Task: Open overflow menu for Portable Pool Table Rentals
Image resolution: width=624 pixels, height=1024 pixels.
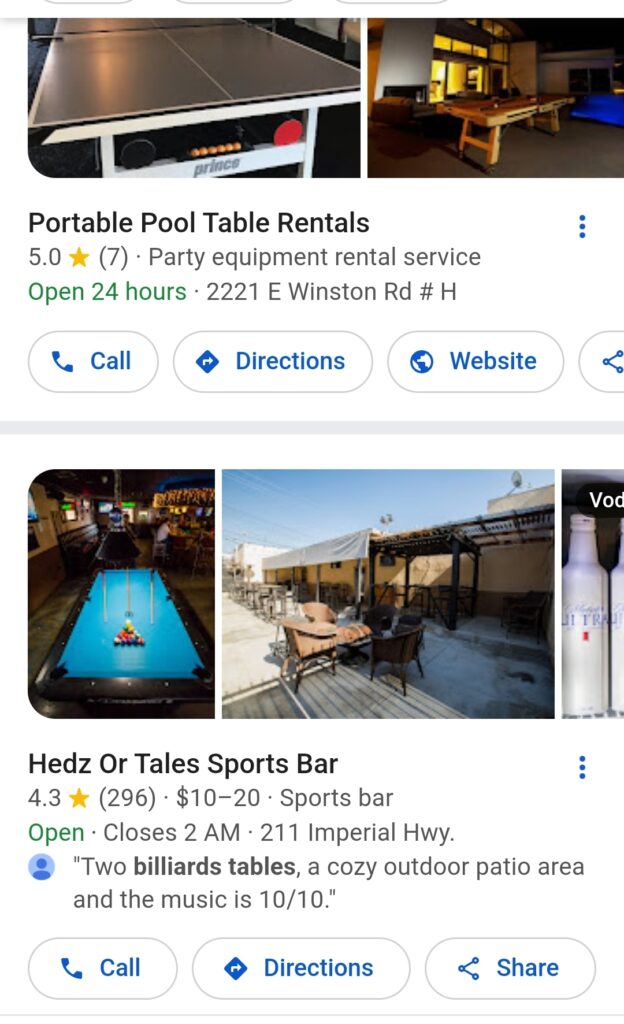Action: pos(582,227)
